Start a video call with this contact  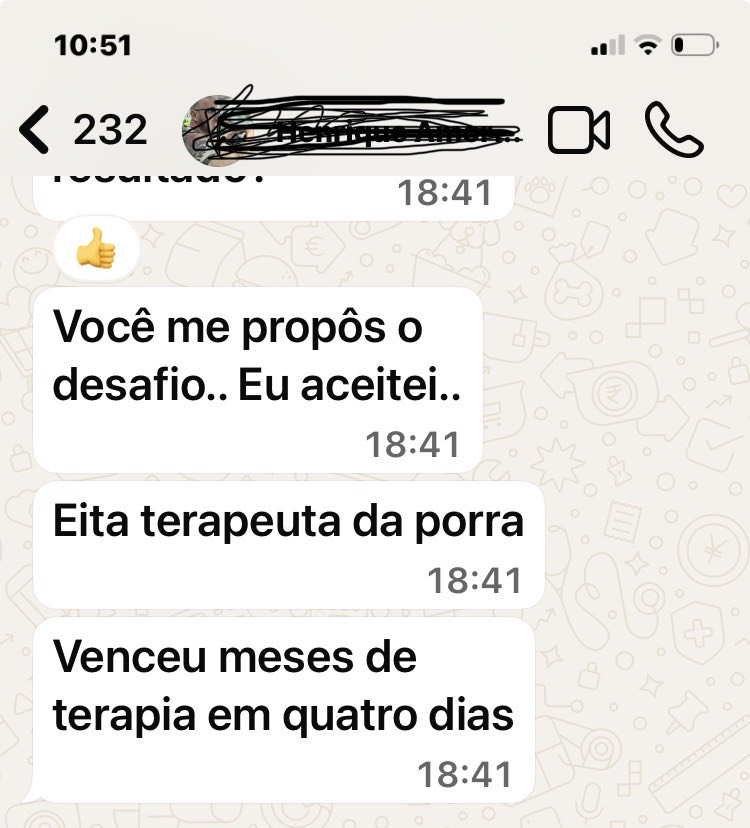[579, 131]
